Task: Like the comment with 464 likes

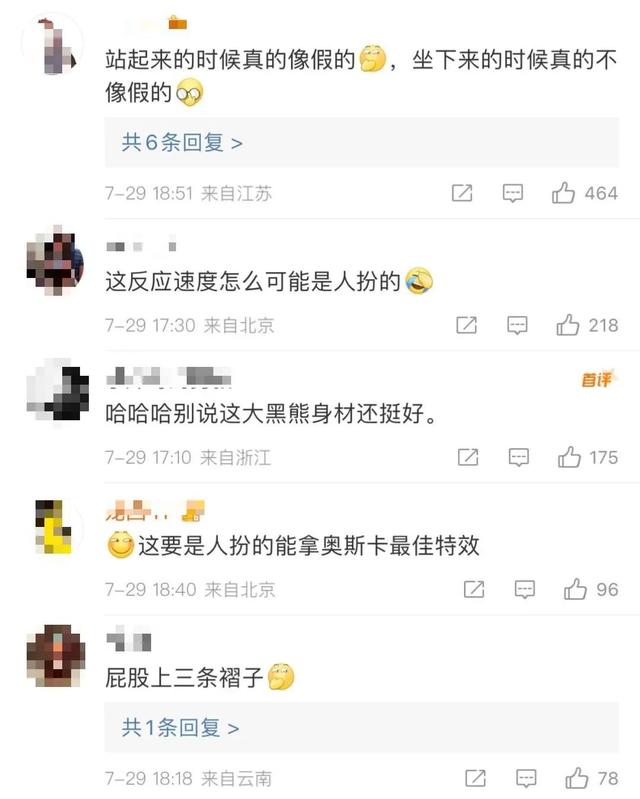Action: 564,194
